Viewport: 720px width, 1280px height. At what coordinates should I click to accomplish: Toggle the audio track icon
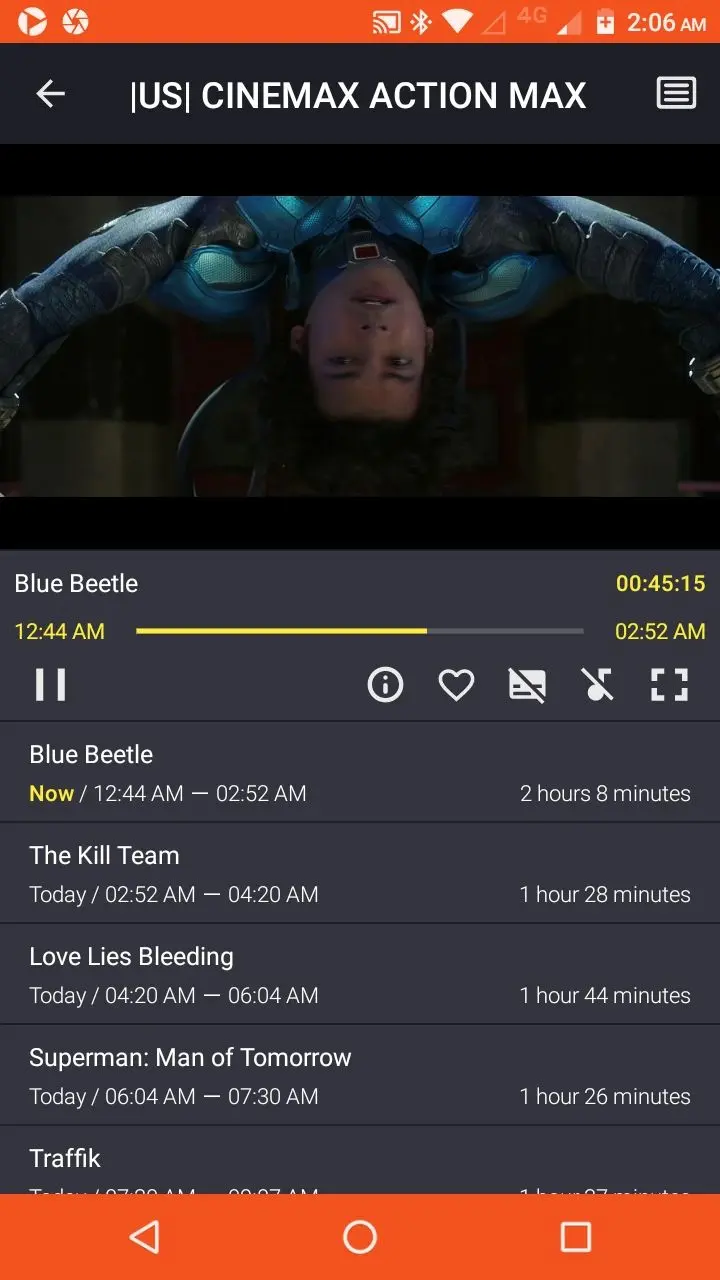(598, 685)
